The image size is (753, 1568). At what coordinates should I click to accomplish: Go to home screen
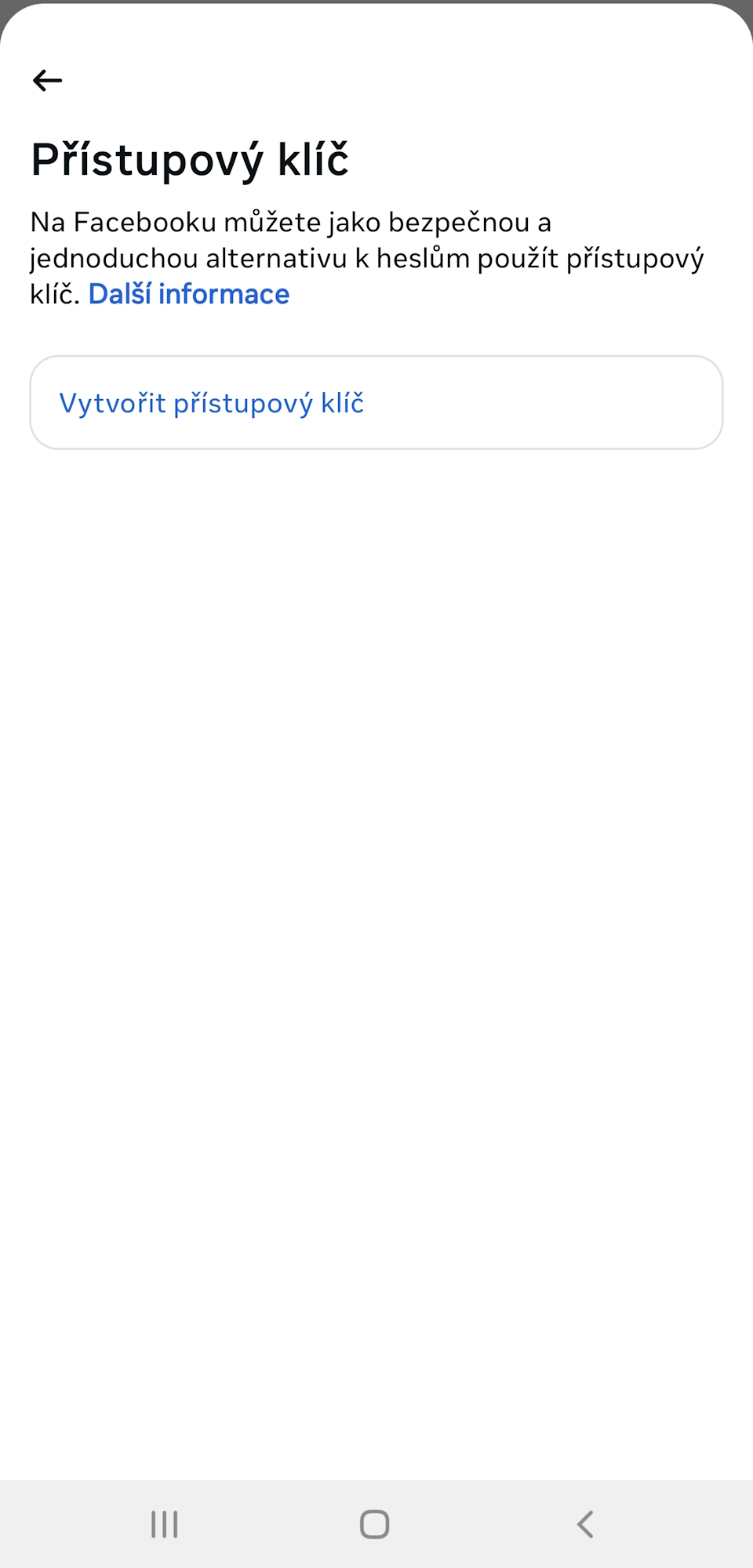[375, 1524]
